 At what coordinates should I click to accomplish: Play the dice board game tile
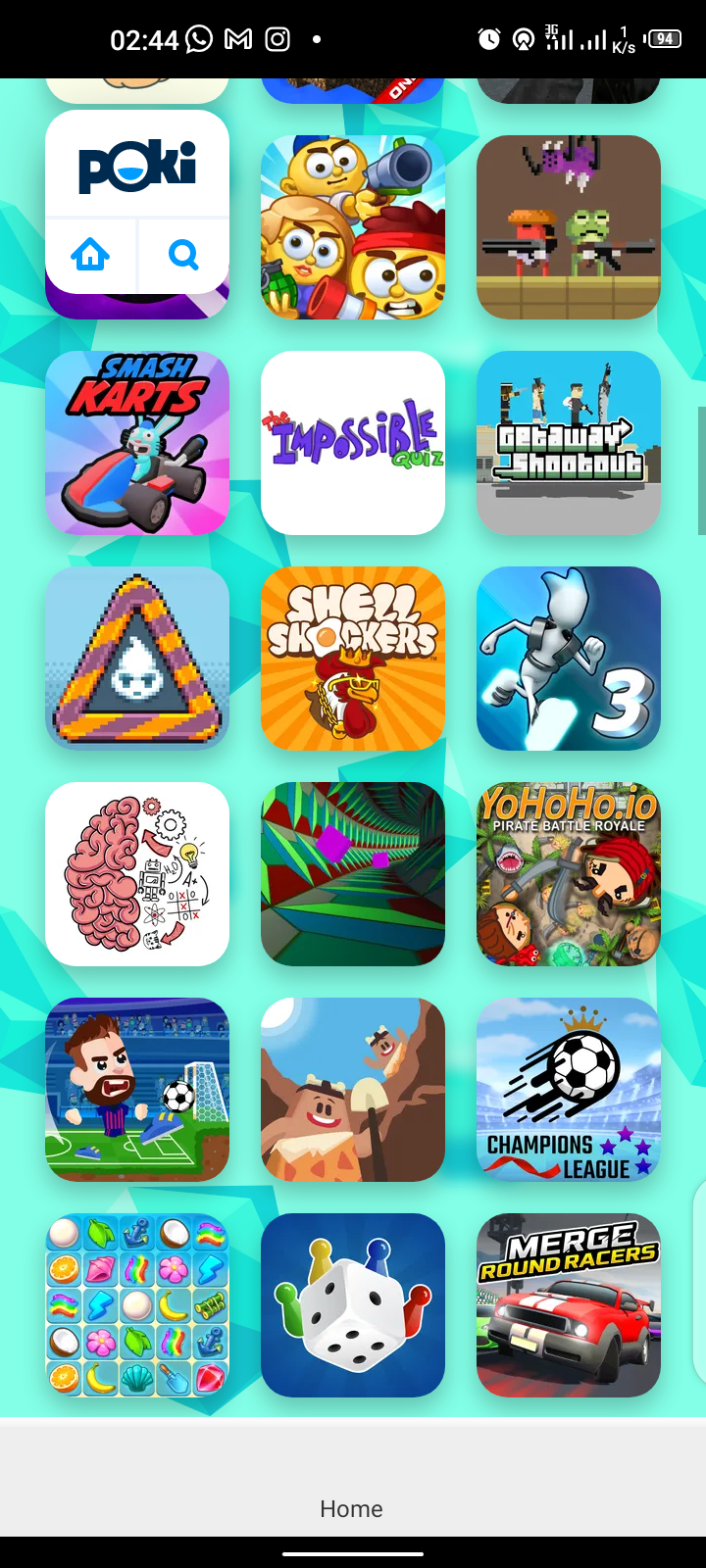pos(353,1305)
